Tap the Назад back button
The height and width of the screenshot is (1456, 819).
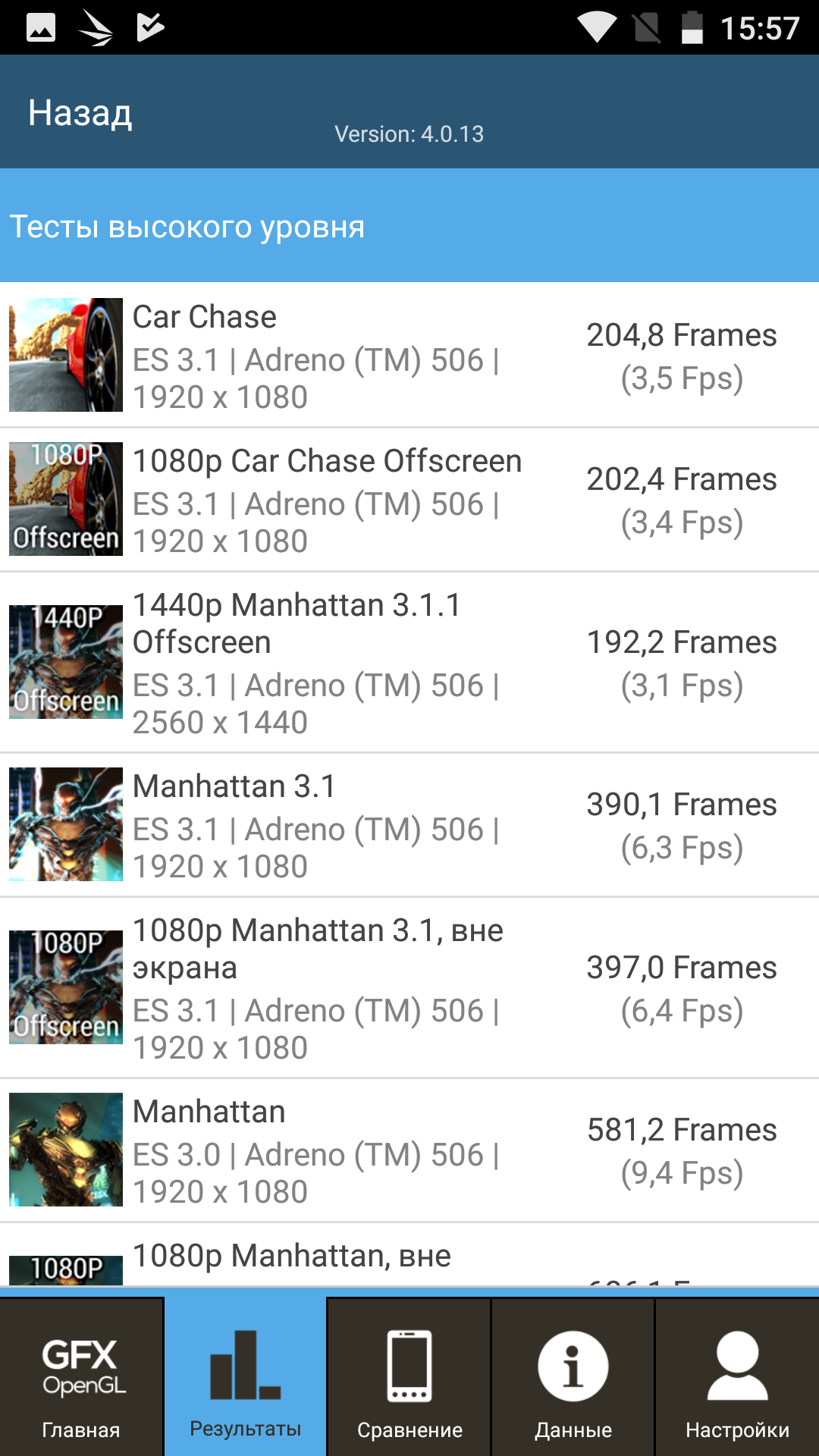[80, 113]
